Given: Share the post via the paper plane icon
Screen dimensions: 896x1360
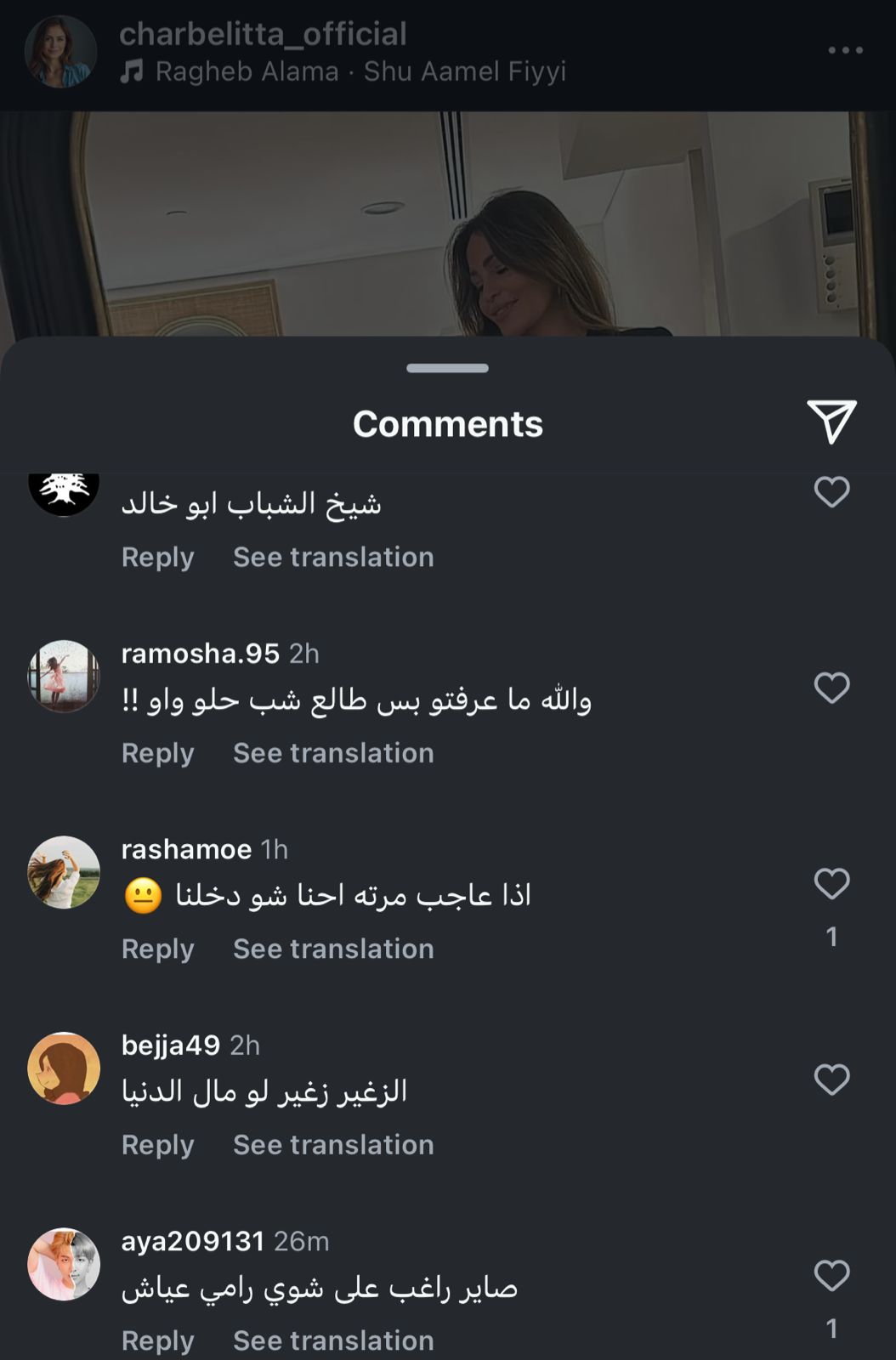Looking at the screenshot, I should (831, 422).
